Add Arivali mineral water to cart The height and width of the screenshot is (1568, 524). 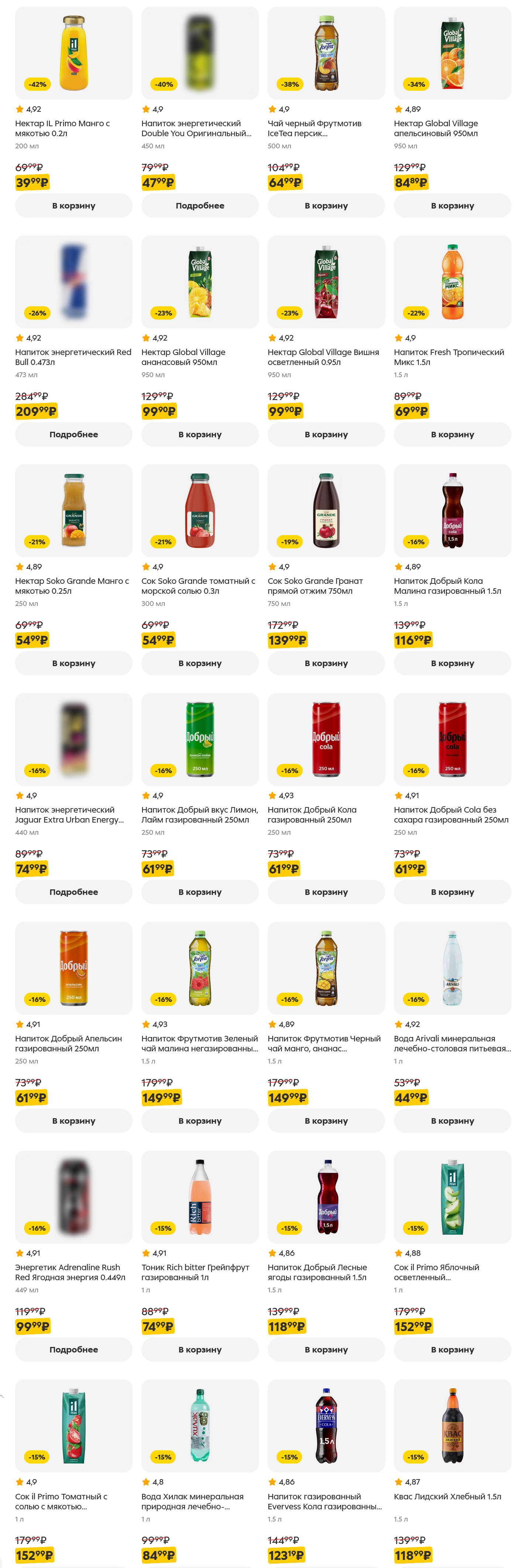pos(452,1121)
